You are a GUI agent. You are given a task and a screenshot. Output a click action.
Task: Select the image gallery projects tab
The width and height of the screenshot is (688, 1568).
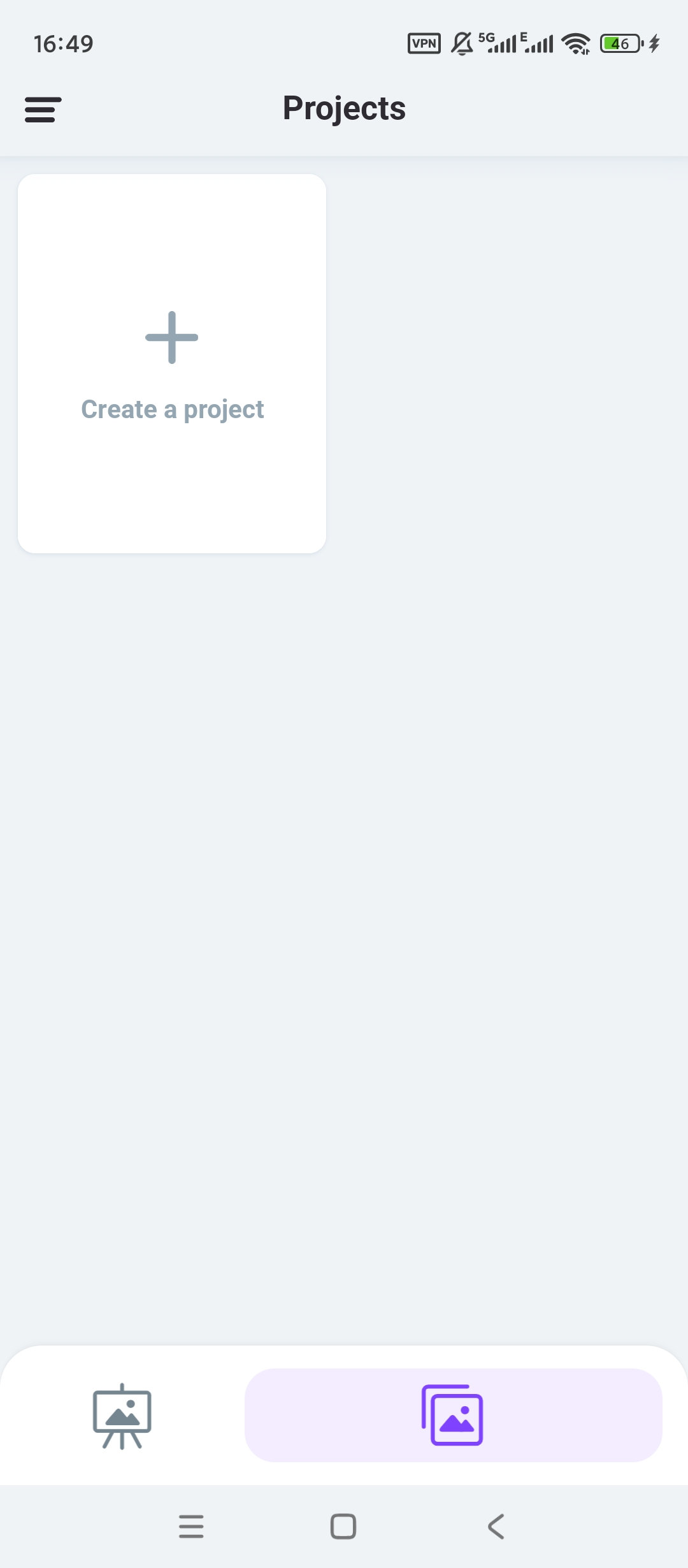pos(453,1415)
